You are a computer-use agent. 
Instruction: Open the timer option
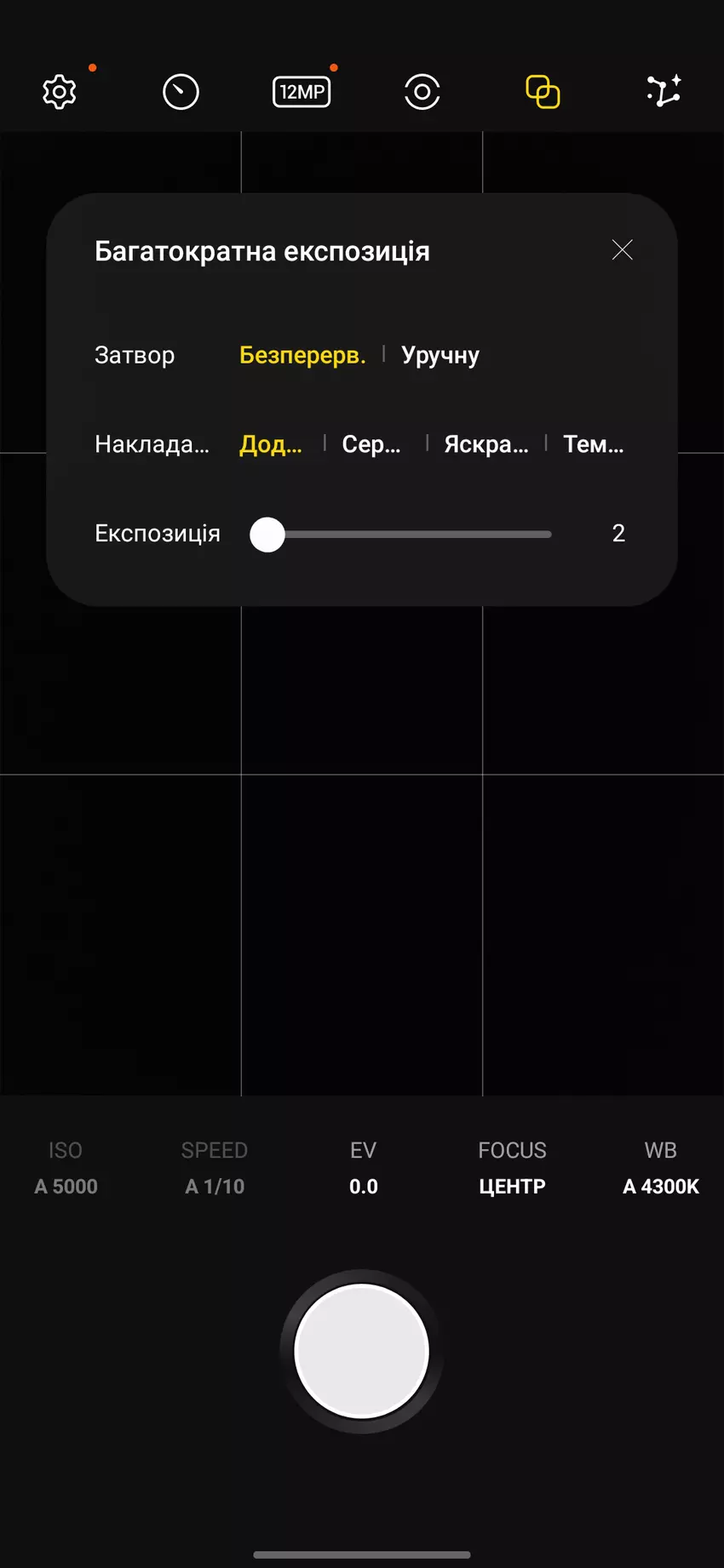181,92
